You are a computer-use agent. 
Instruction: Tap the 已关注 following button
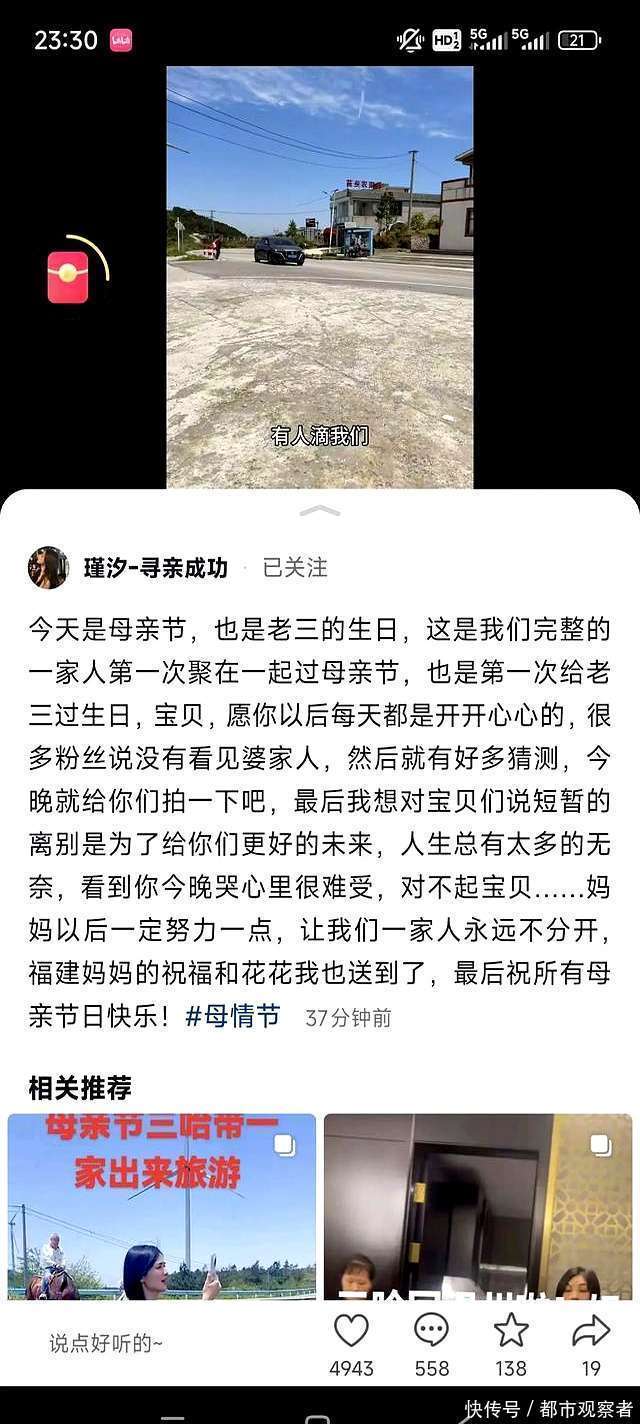295,568
